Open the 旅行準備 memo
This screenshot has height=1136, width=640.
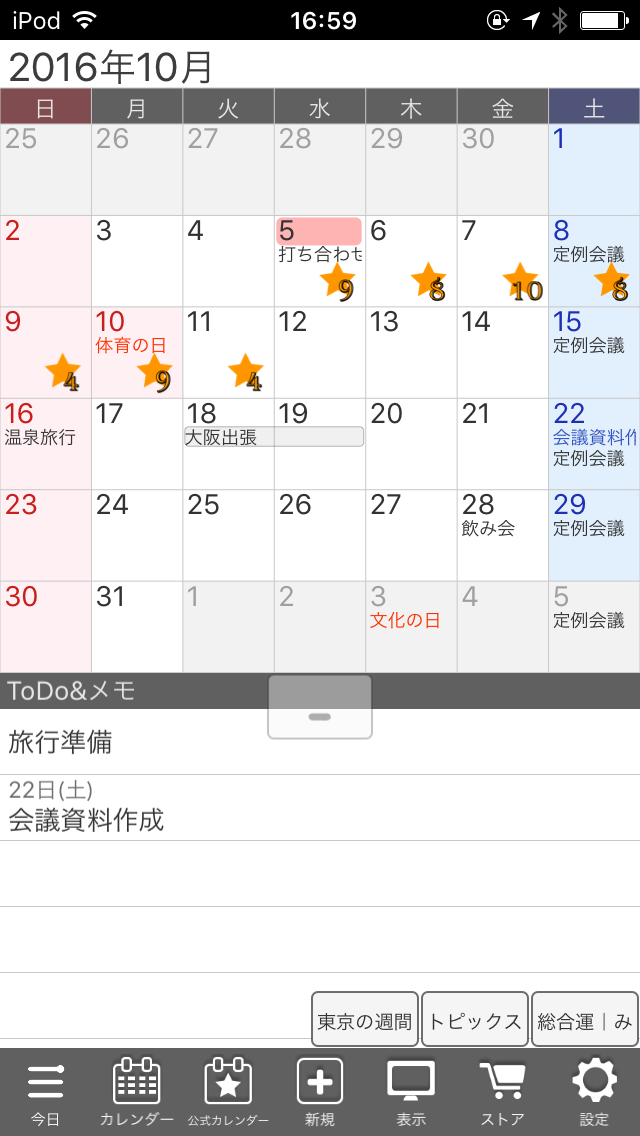click(320, 742)
